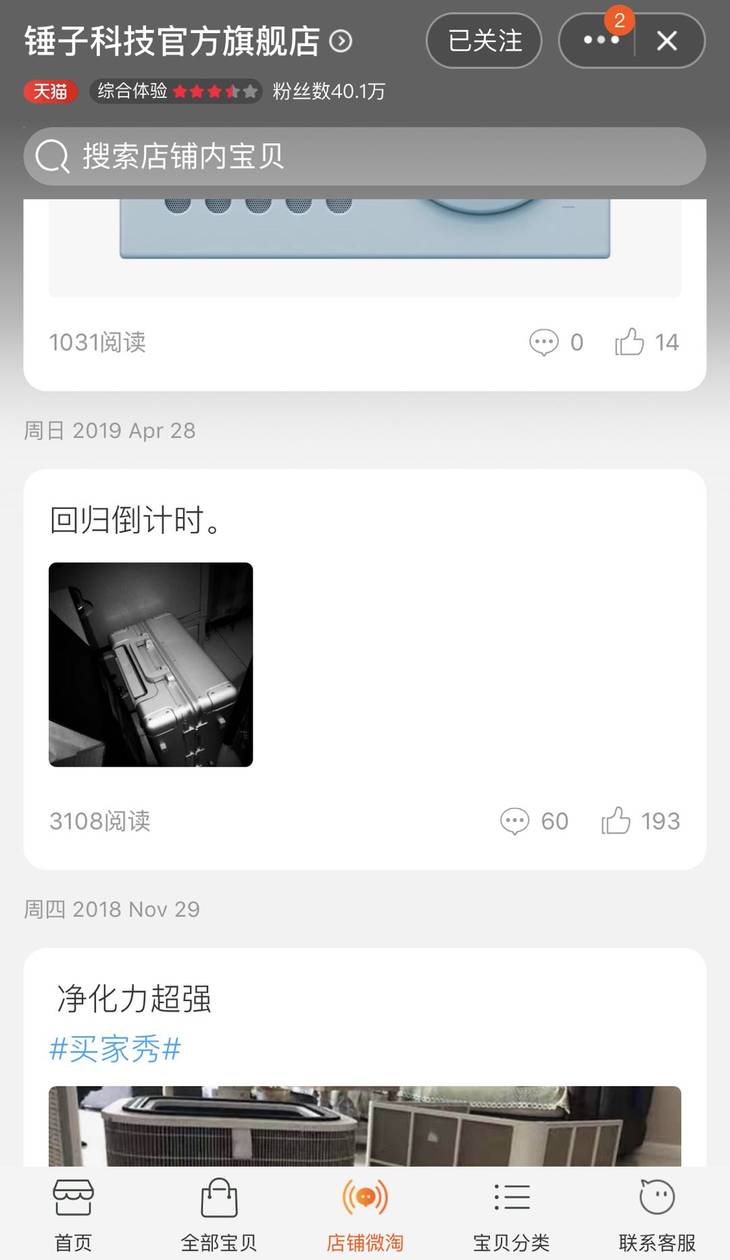Image resolution: width=730 pixels, height=1260 pixels.
Task: Open the three-dot more options menu
Action: pos(600,41)
